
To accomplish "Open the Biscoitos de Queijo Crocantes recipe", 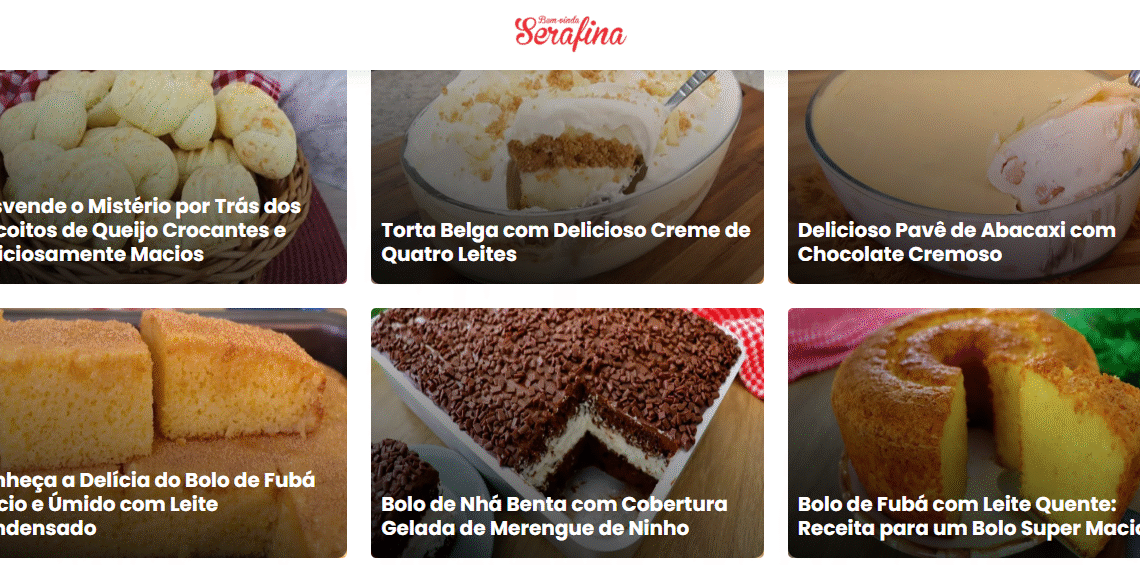I will point(150,230).
